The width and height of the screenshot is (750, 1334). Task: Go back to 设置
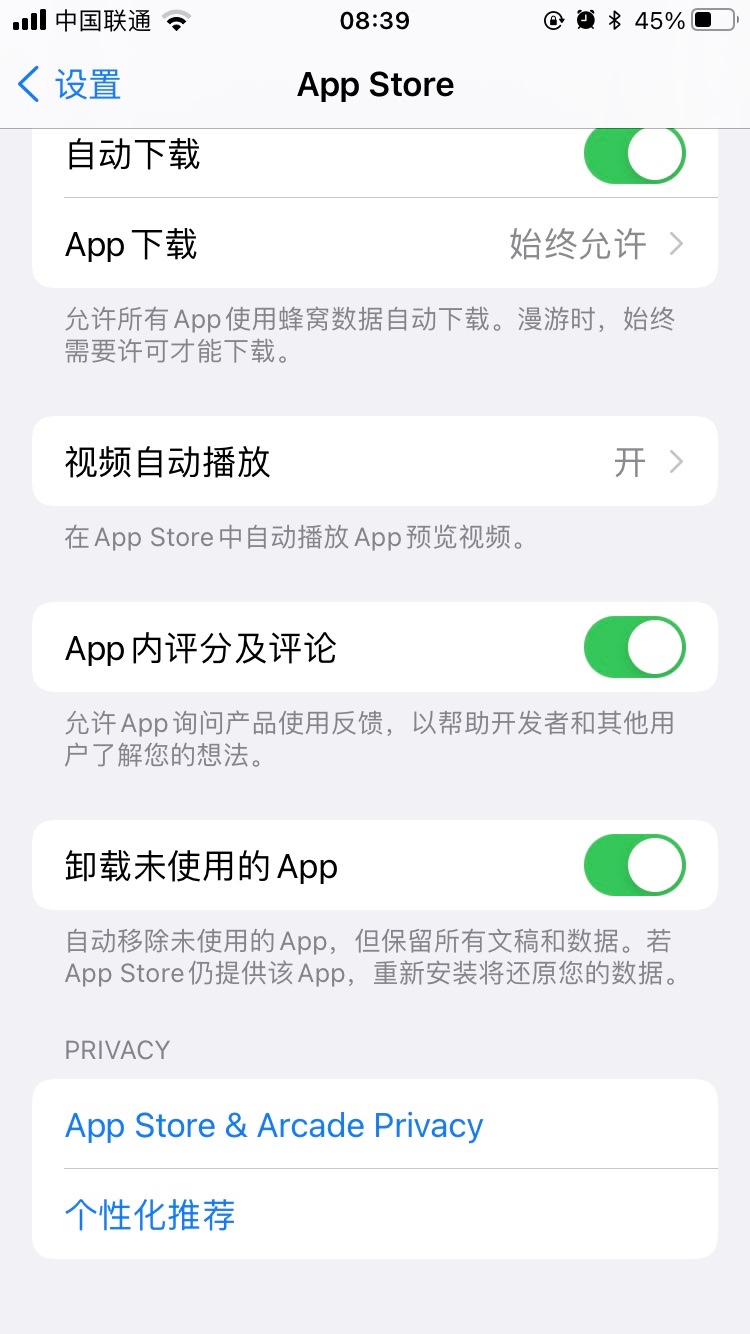70,85
